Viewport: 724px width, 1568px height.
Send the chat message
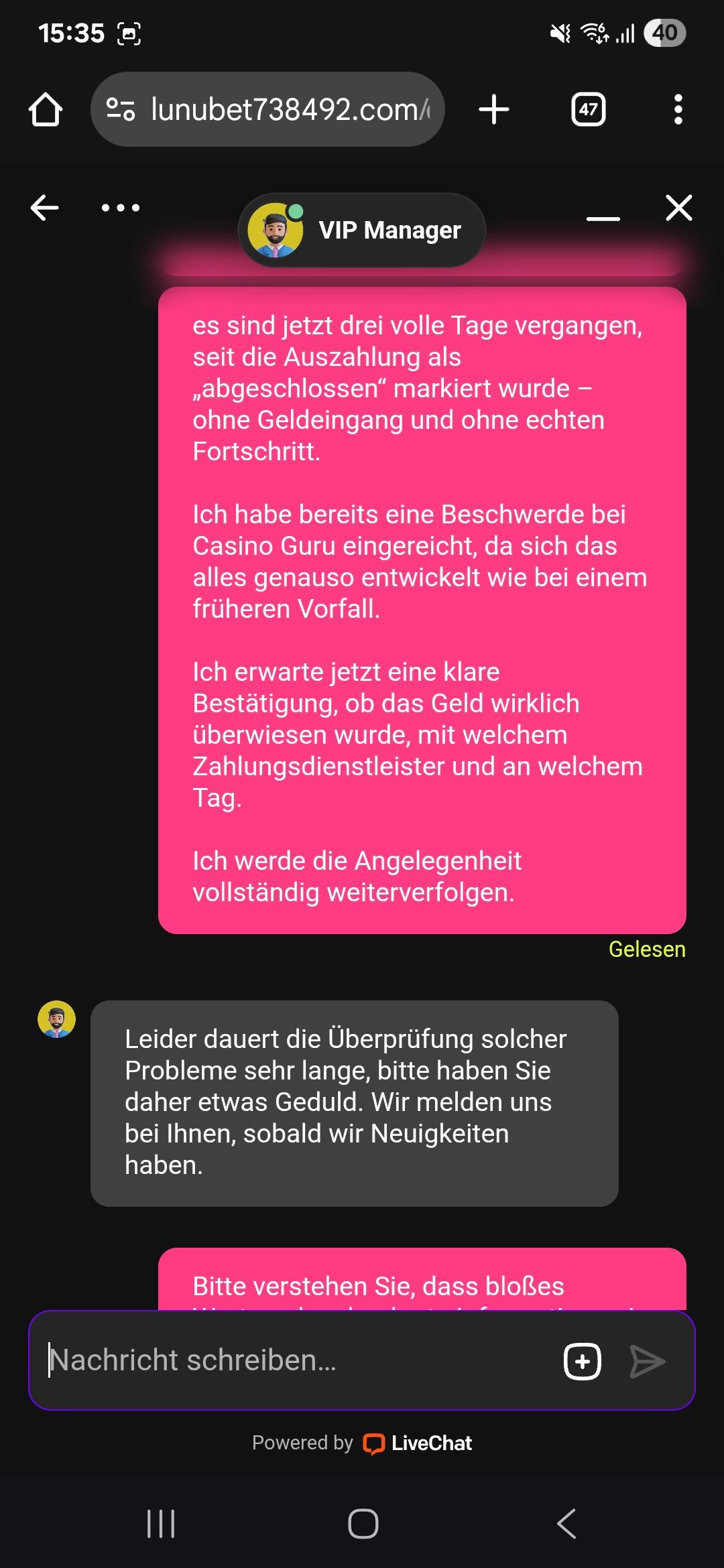coord(648,1361)
